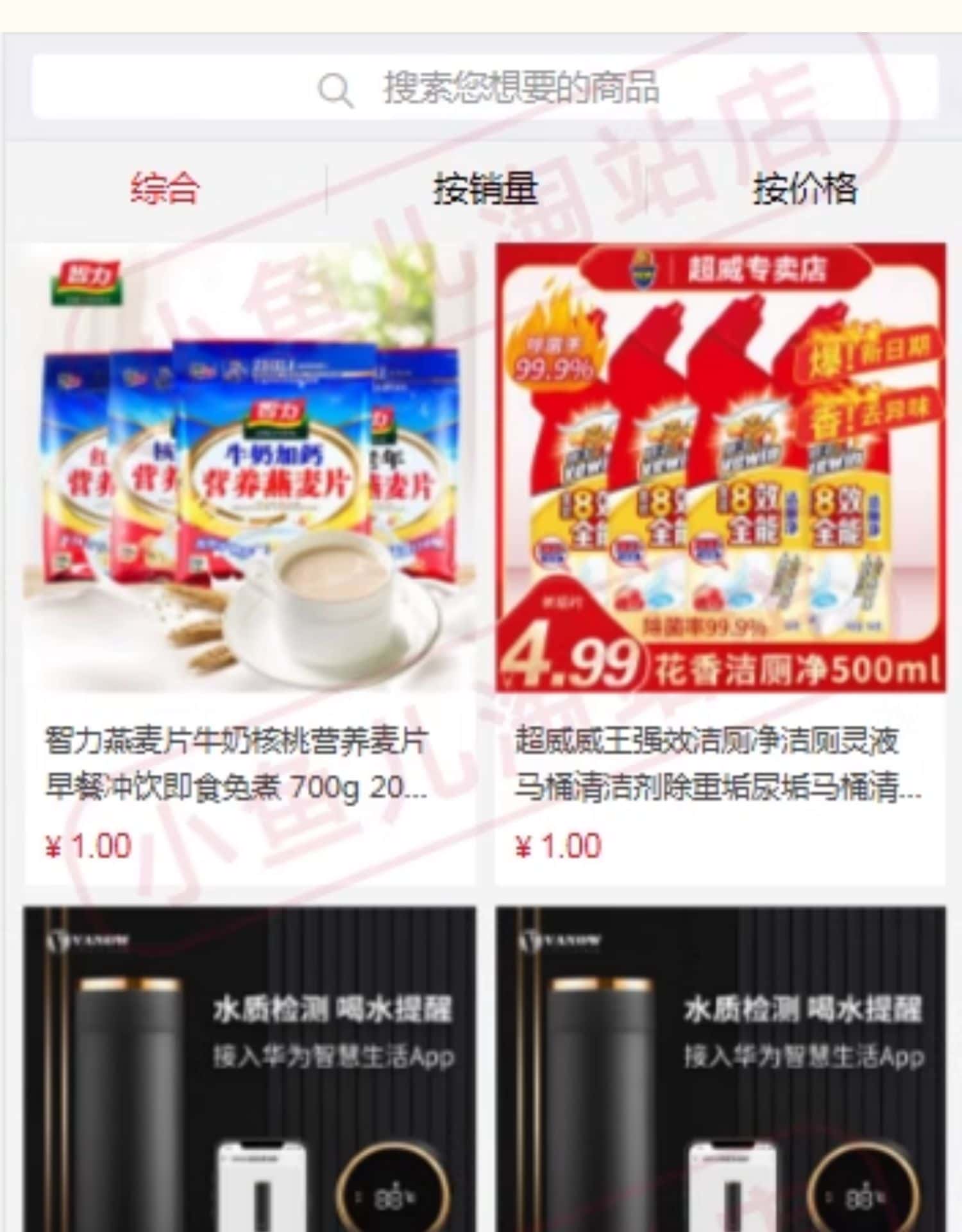962x1232 pixels.
Task: Sort products by 按销量
Action: pos(485,189)
